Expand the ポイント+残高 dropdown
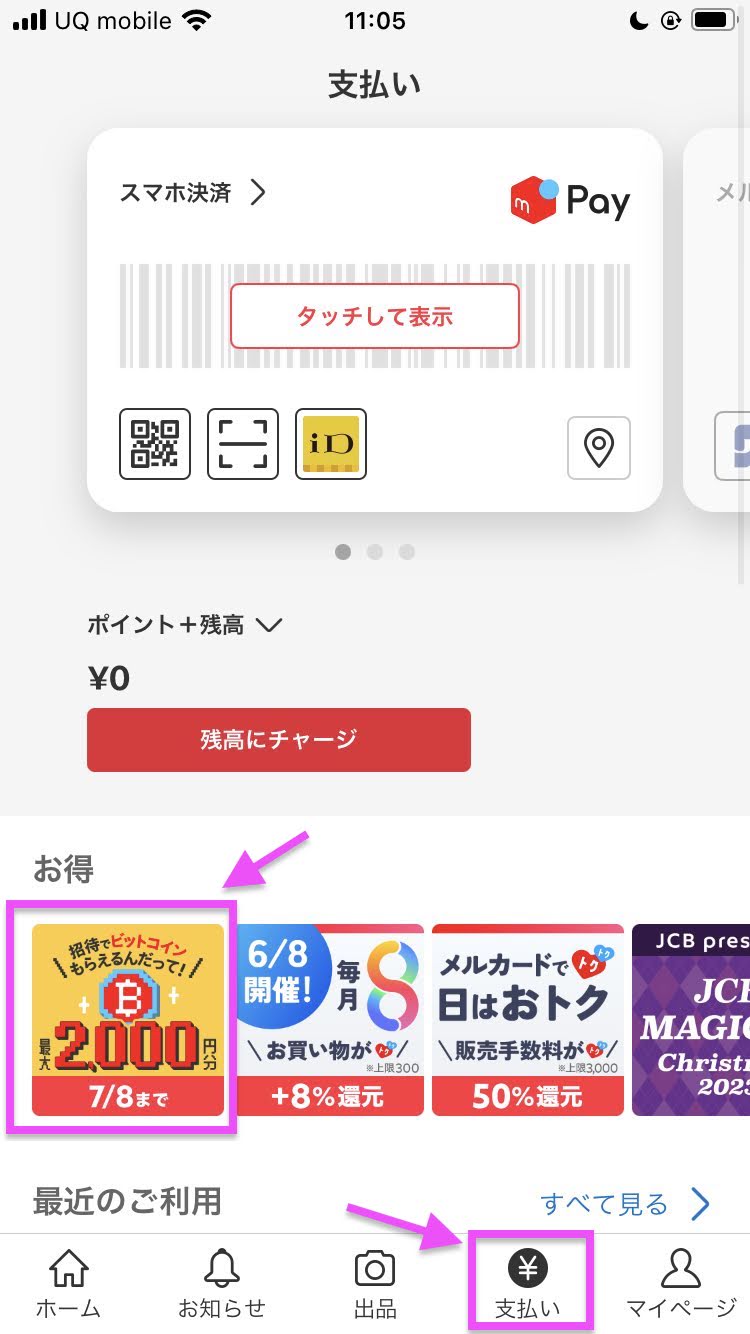This screenshot has height=1334, width=750. [x=185, y=626]
